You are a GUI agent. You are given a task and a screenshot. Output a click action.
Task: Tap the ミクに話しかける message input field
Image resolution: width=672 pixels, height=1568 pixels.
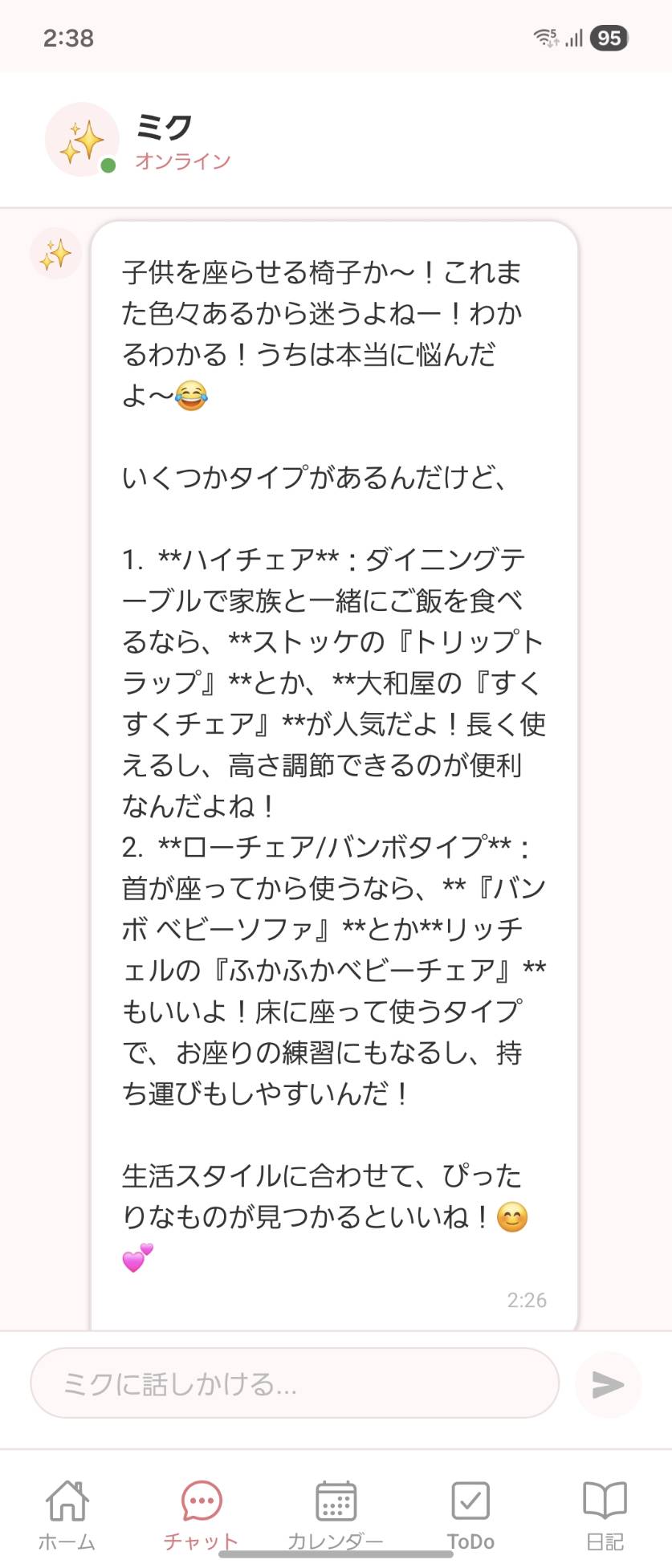(295, 1384)
